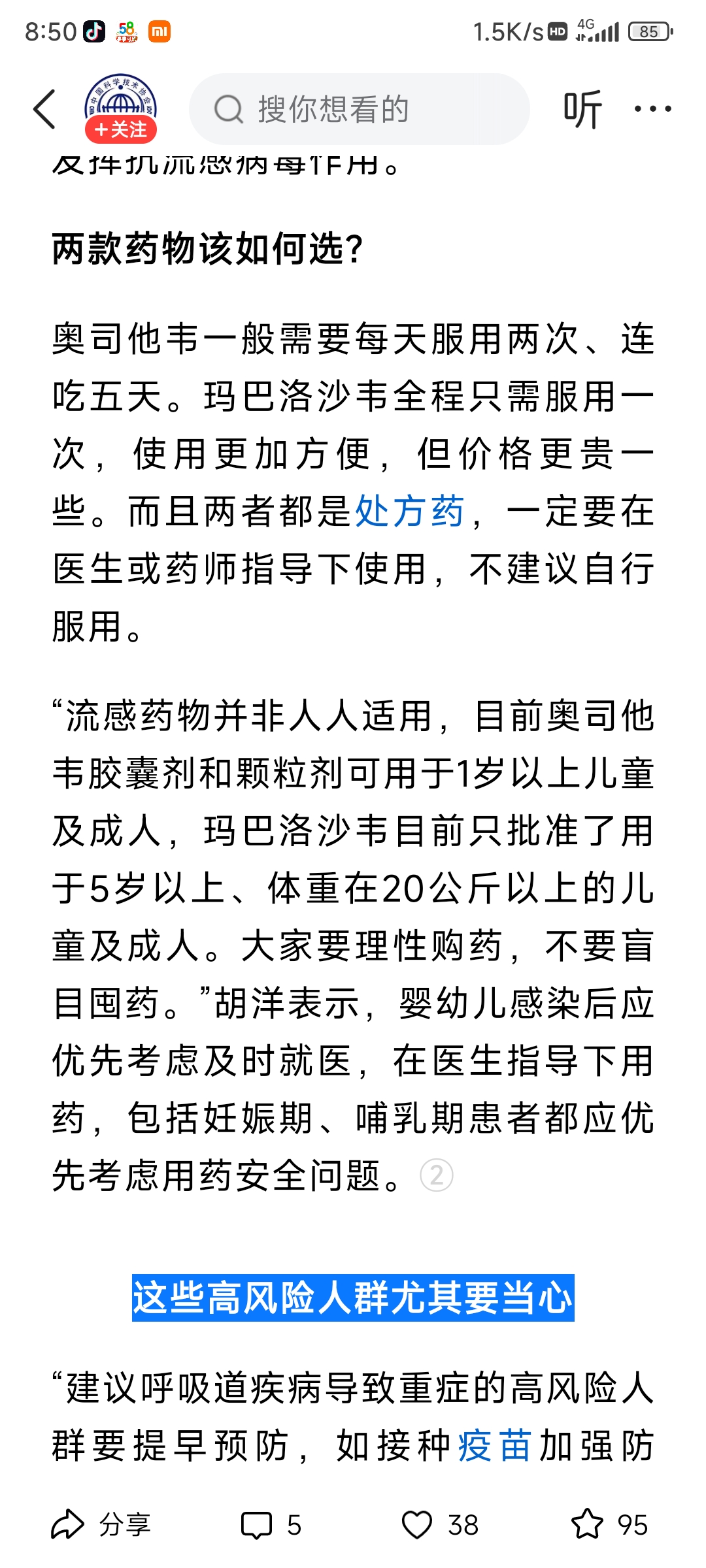Open the three-dot overflow menu

pyautogui.click(x=652, y=109)
